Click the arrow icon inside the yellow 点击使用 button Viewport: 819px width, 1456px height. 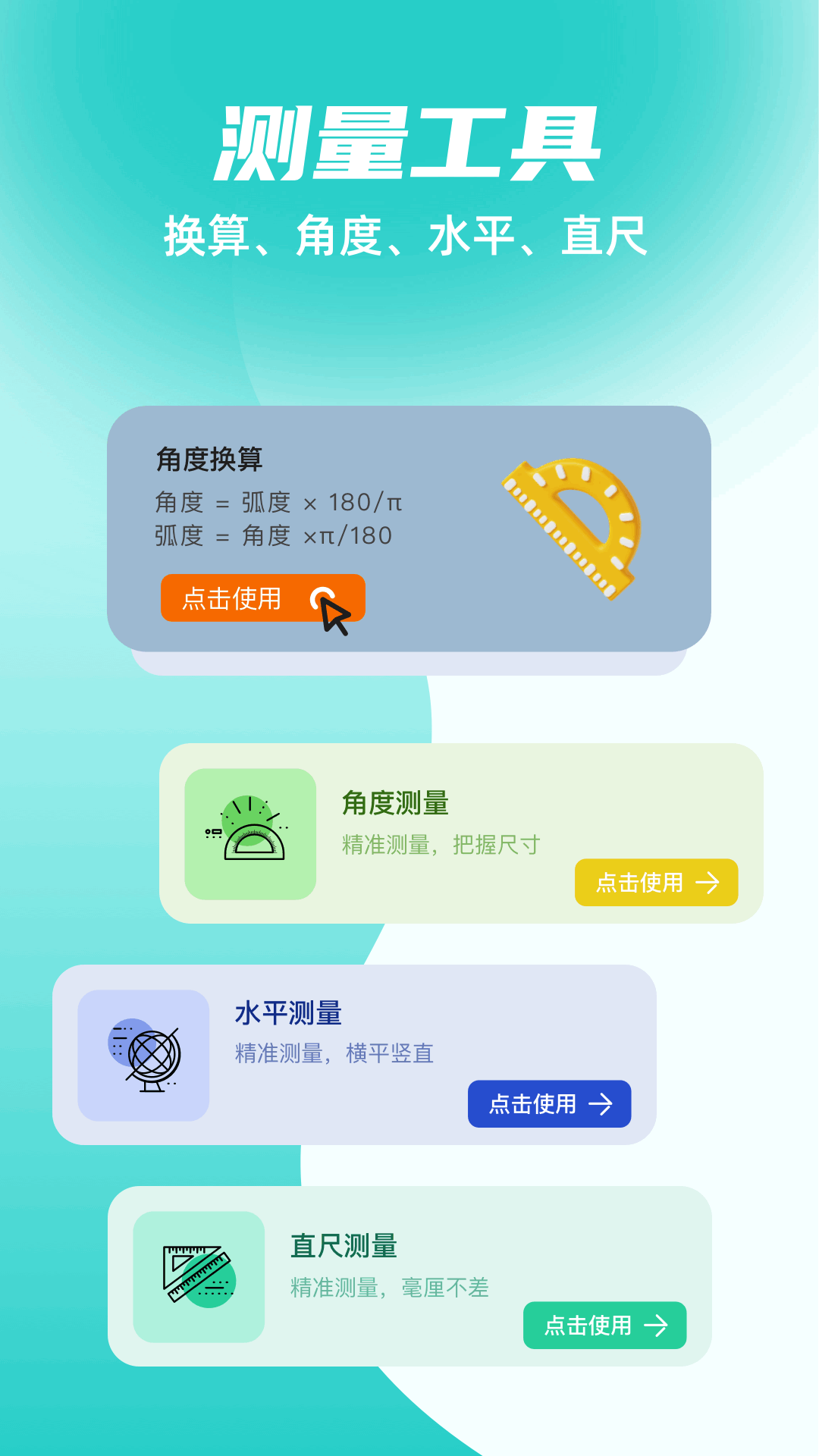[x=711, y=882]
